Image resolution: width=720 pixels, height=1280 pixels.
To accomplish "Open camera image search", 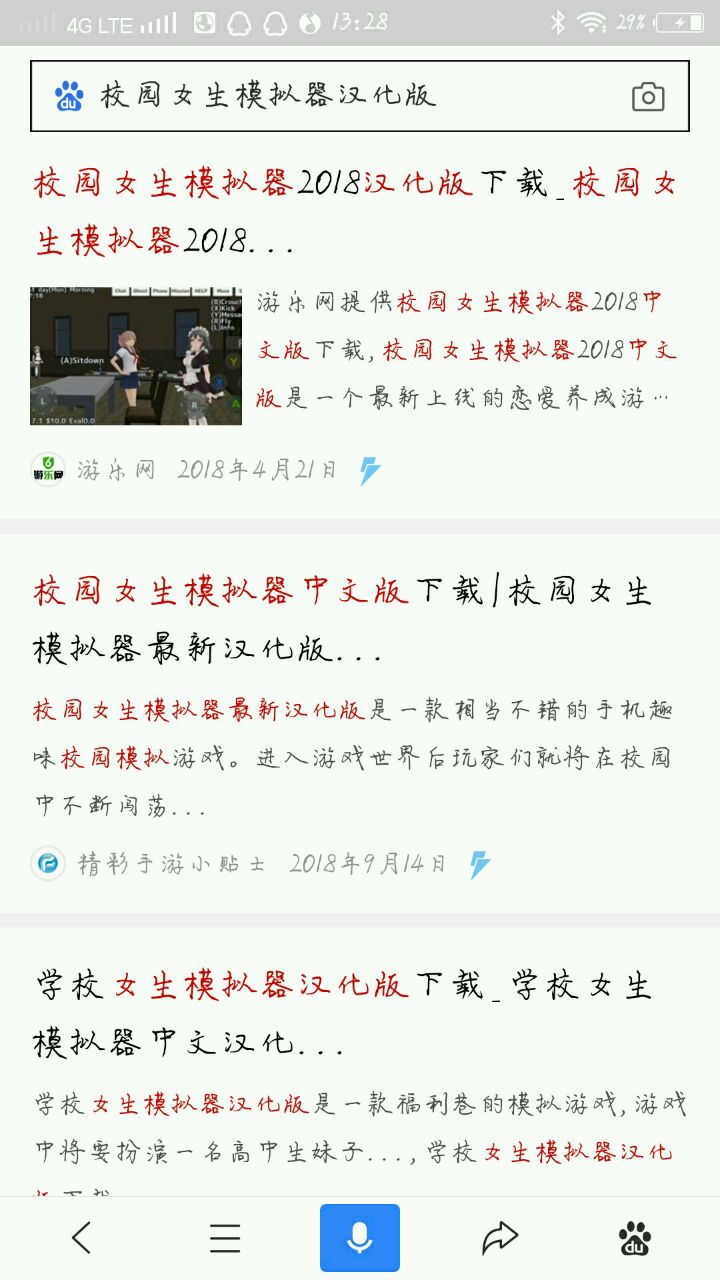I will coord(648,97).
